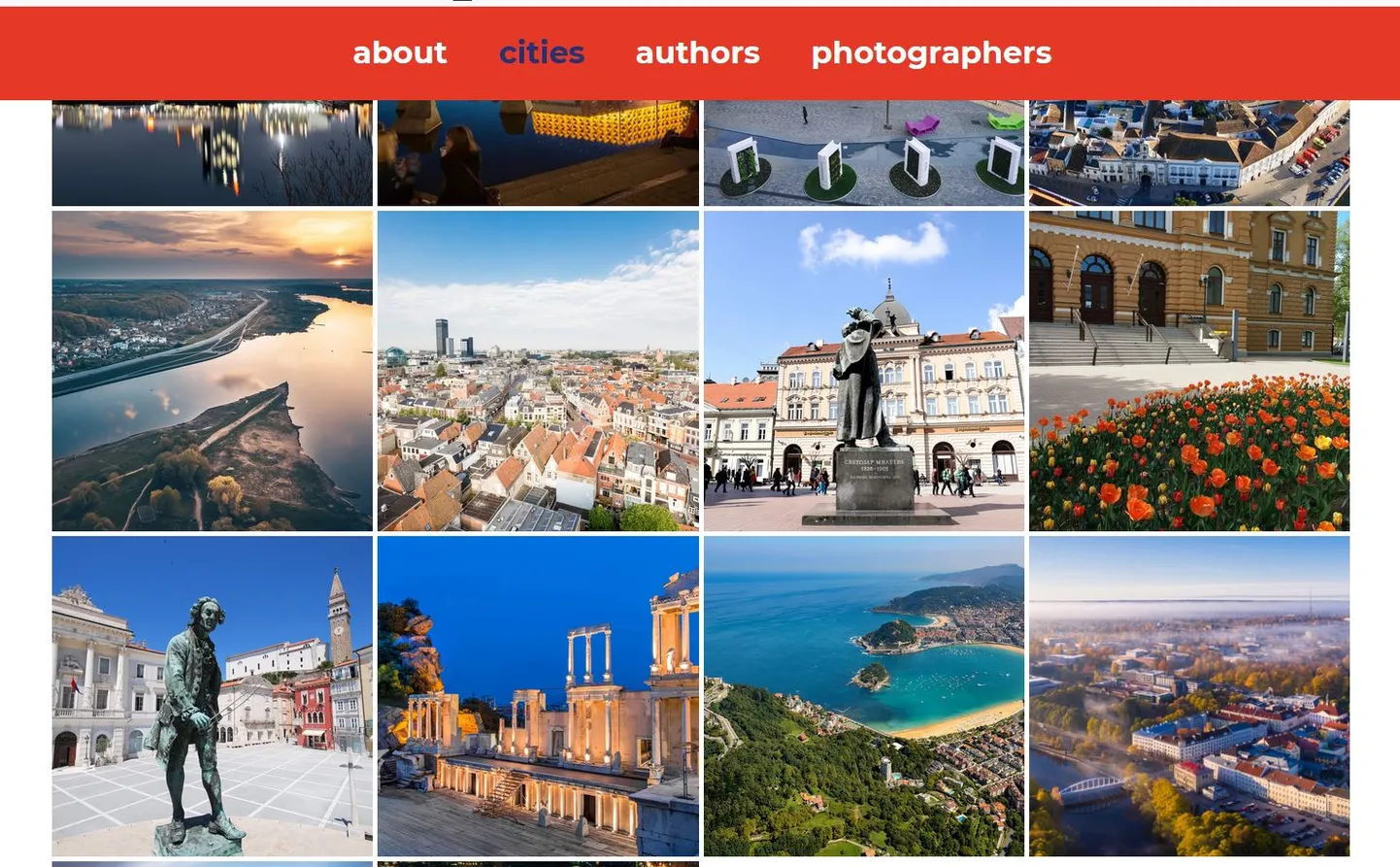Open the red-roofed rooftops city tile
Viewport: 1400px width, 867px height.
coord(538,371)
